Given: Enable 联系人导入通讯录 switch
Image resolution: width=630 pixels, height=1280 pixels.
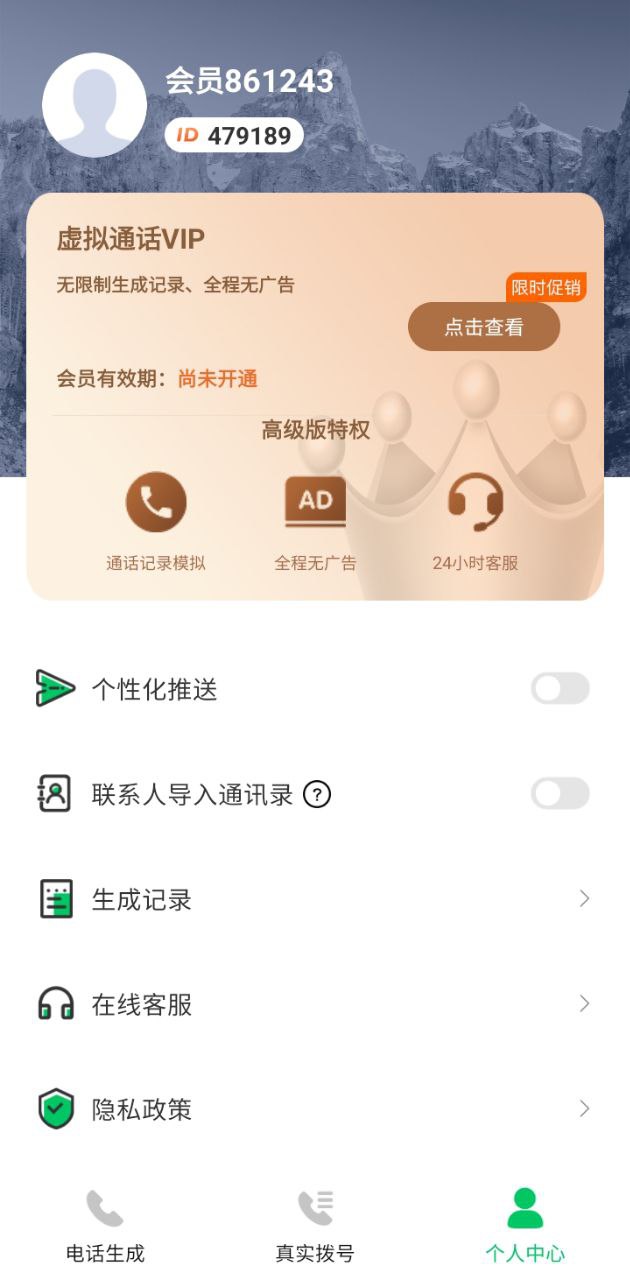Looking at the screenshot, I should click(560, 794).
